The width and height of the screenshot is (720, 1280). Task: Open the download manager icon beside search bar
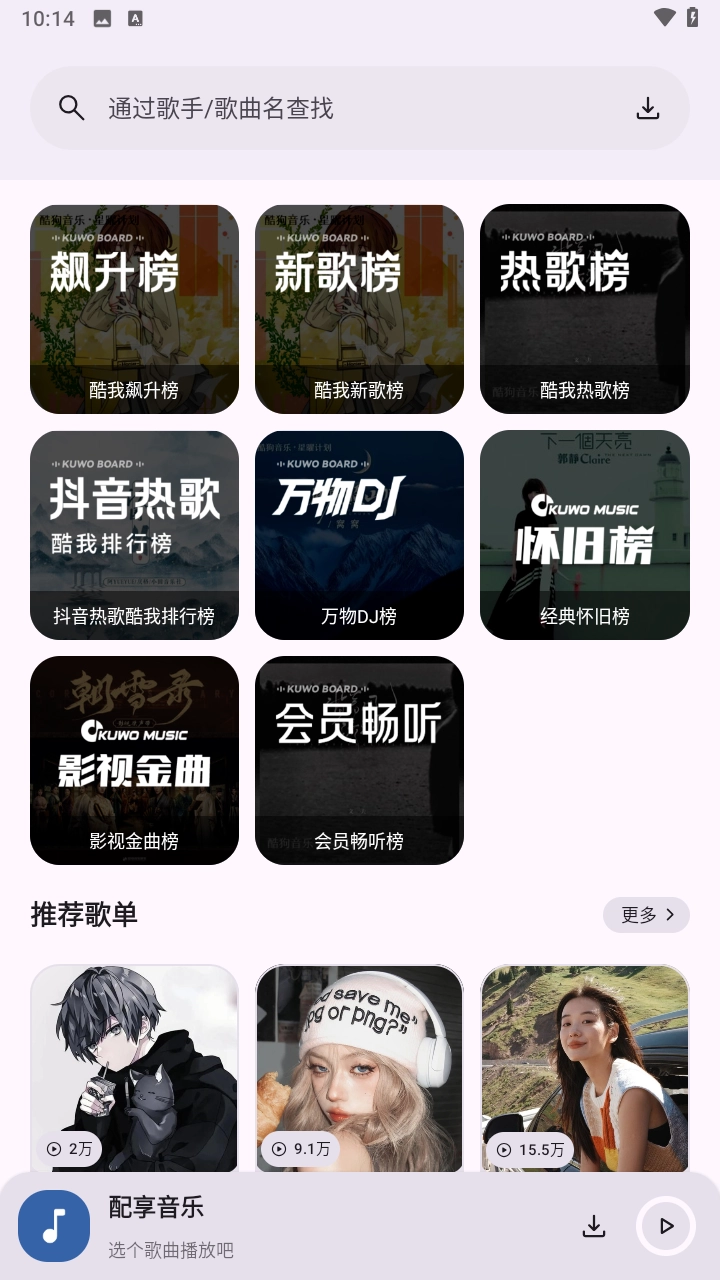(648, 107)
